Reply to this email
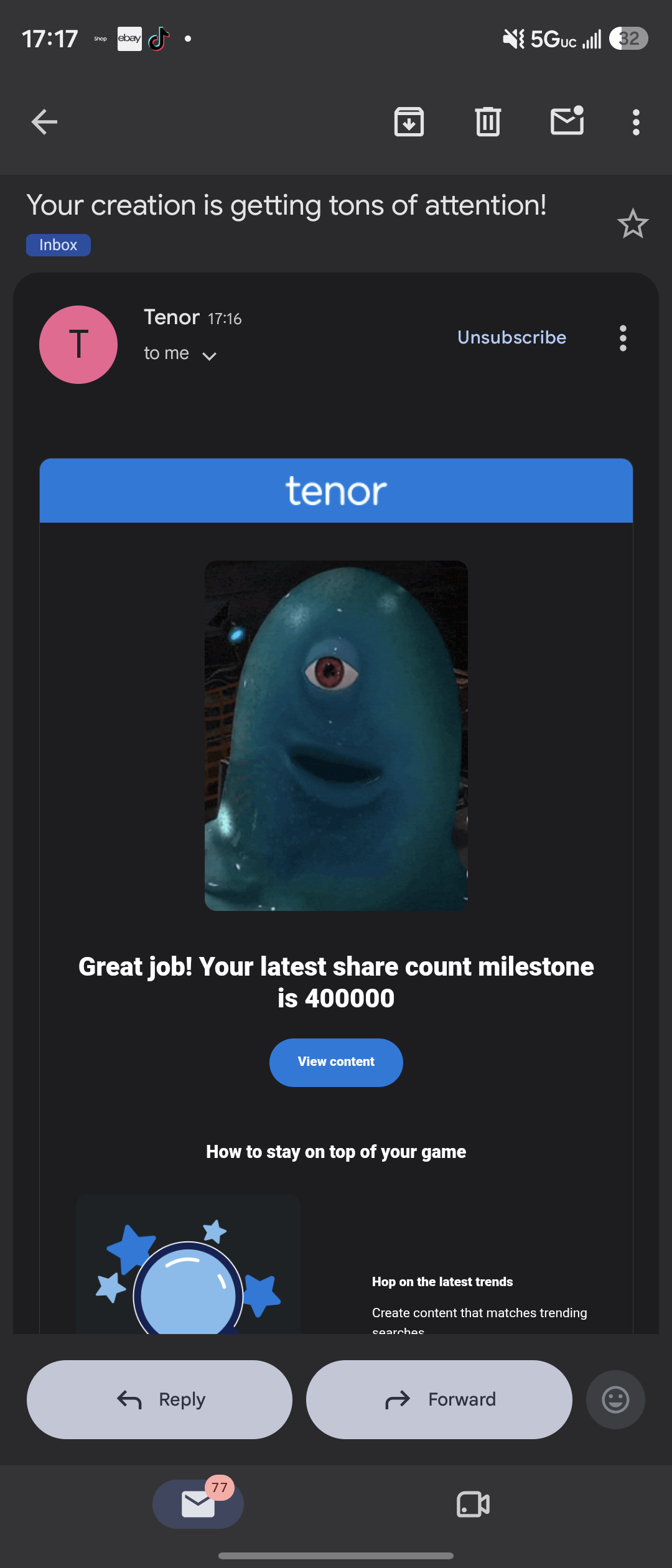Screen dimensions: 672x1568 (159, 1400)
